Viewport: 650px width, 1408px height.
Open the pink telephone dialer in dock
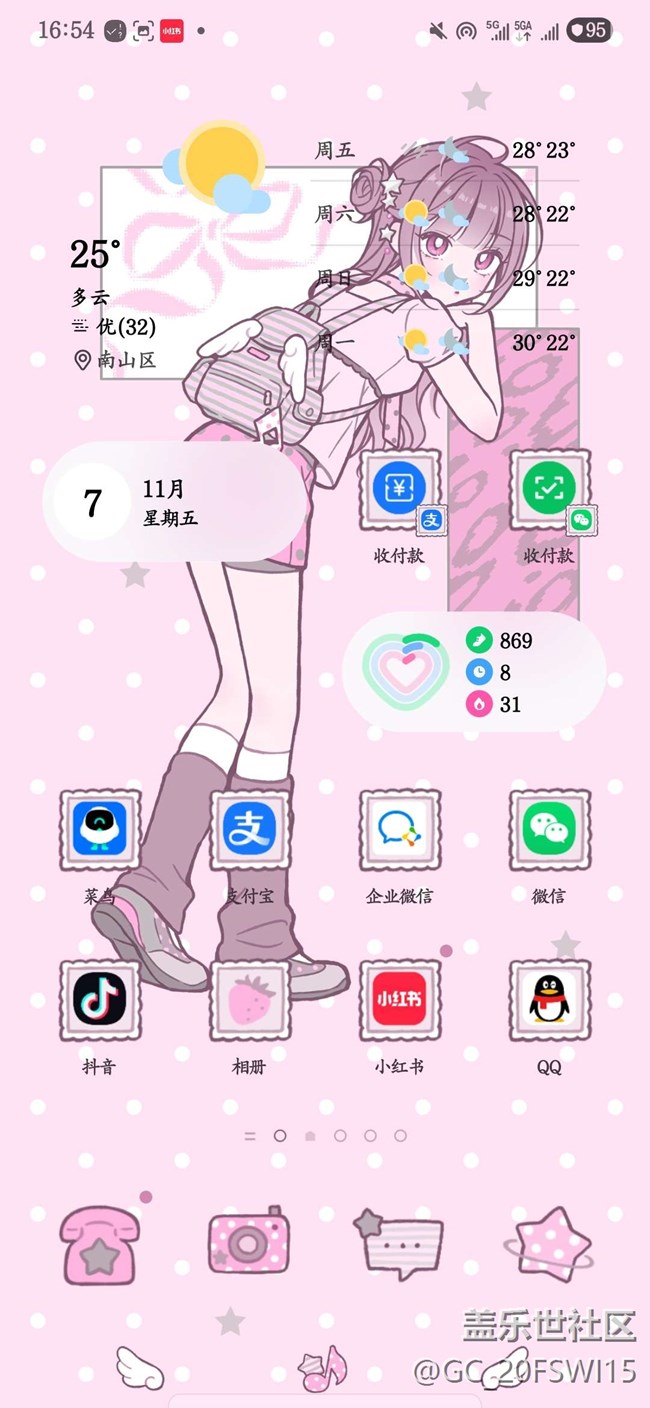point(98,1245)
